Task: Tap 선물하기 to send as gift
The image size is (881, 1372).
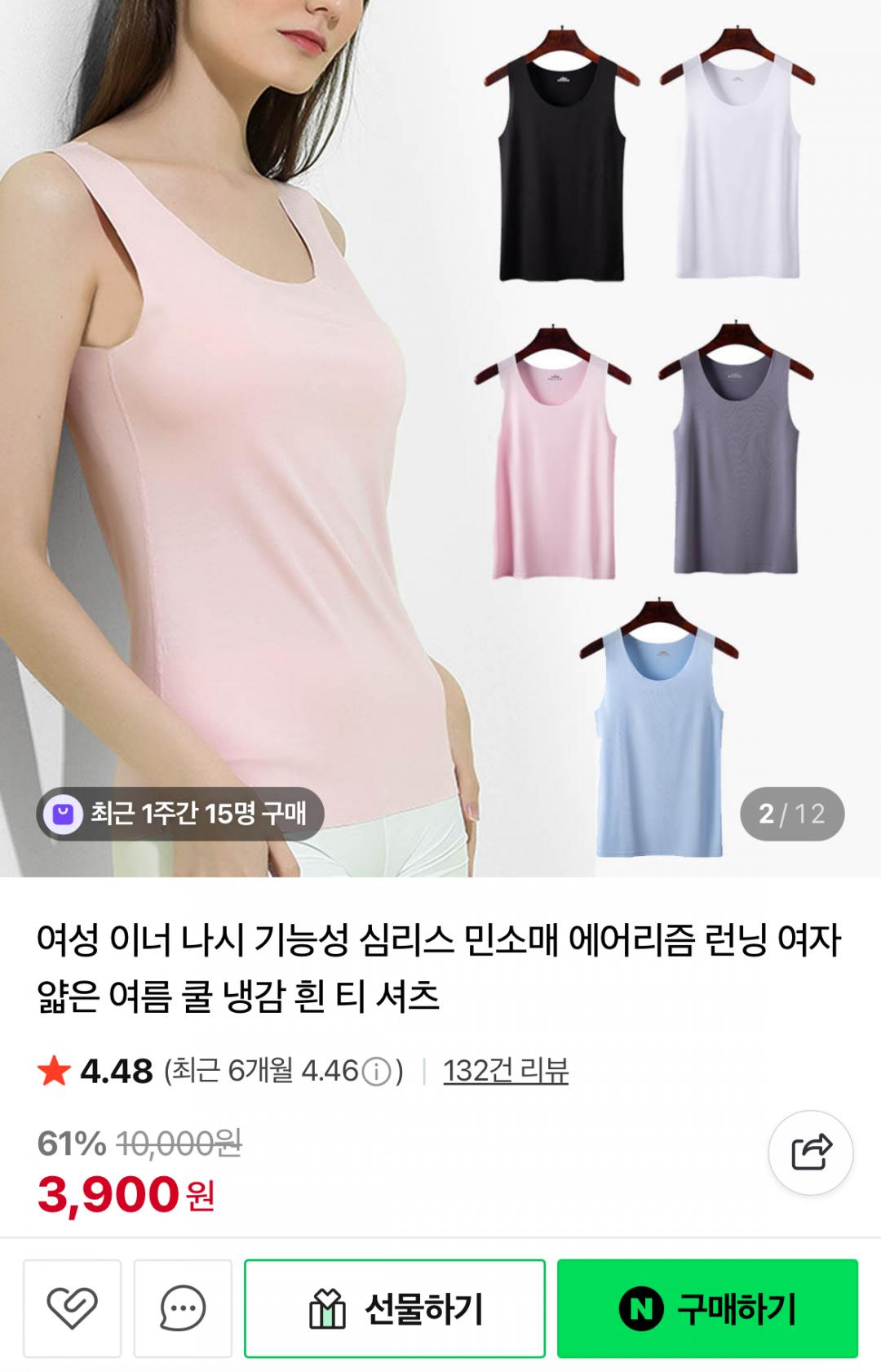Action: tap(395, 1308)
